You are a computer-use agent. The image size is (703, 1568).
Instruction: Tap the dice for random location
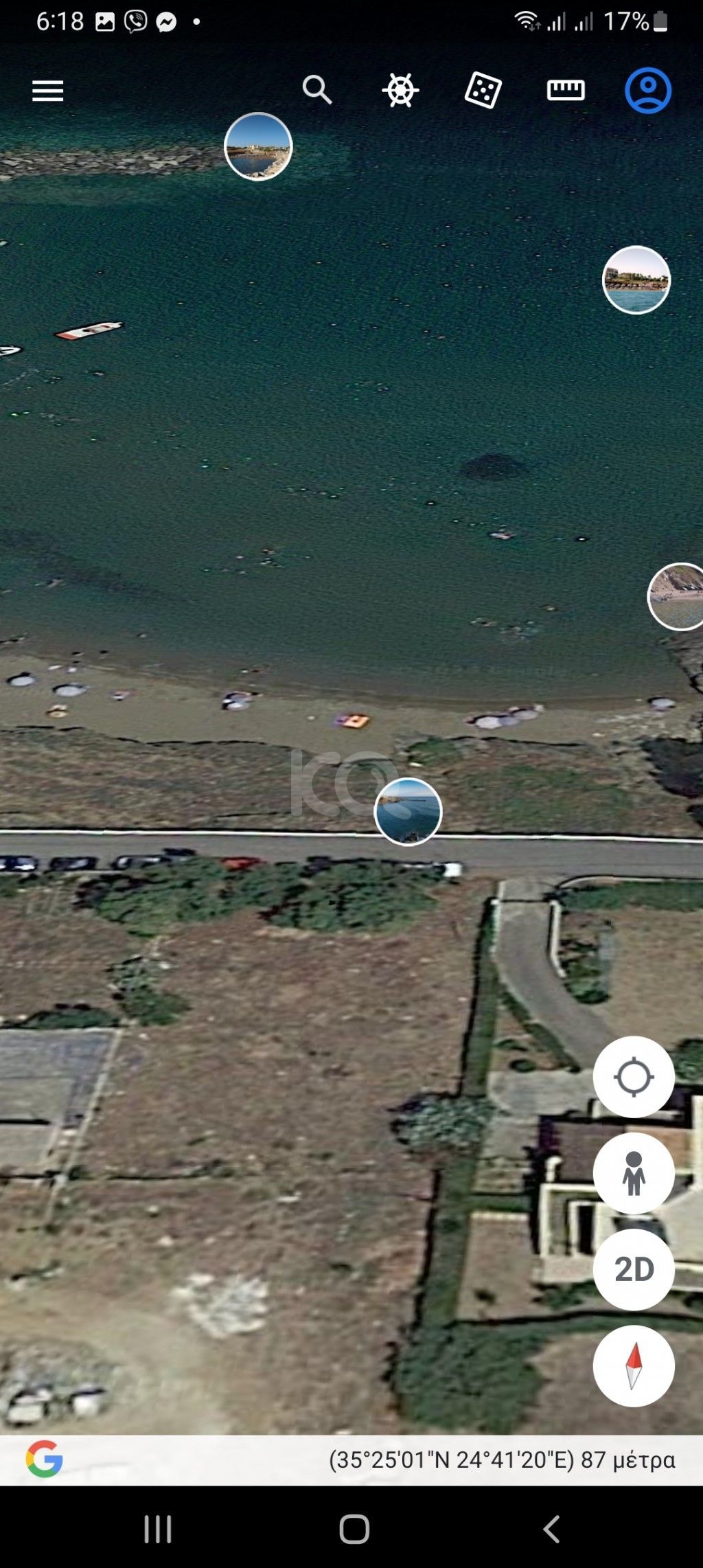coord(483,90)
